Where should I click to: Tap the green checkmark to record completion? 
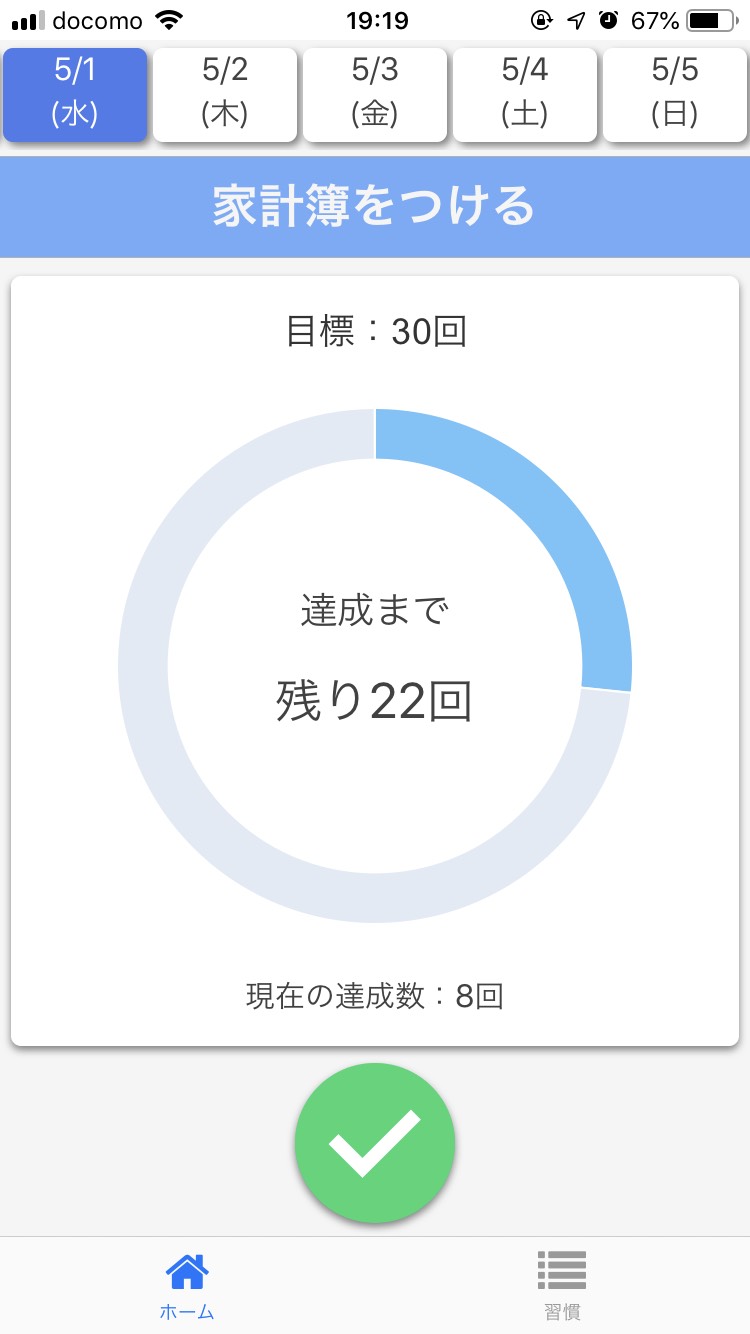point(375,1142)
